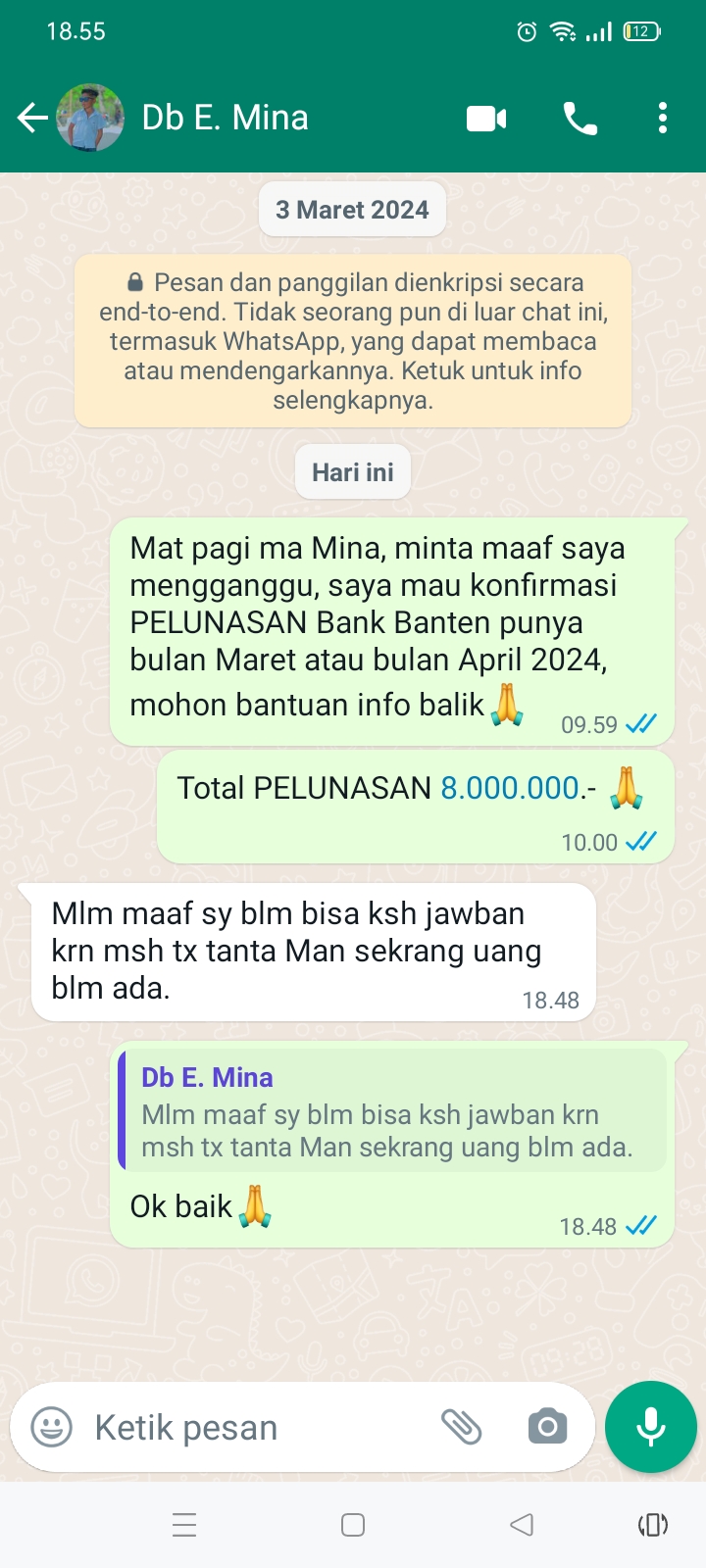Go to the home screen

[353, 1525]
